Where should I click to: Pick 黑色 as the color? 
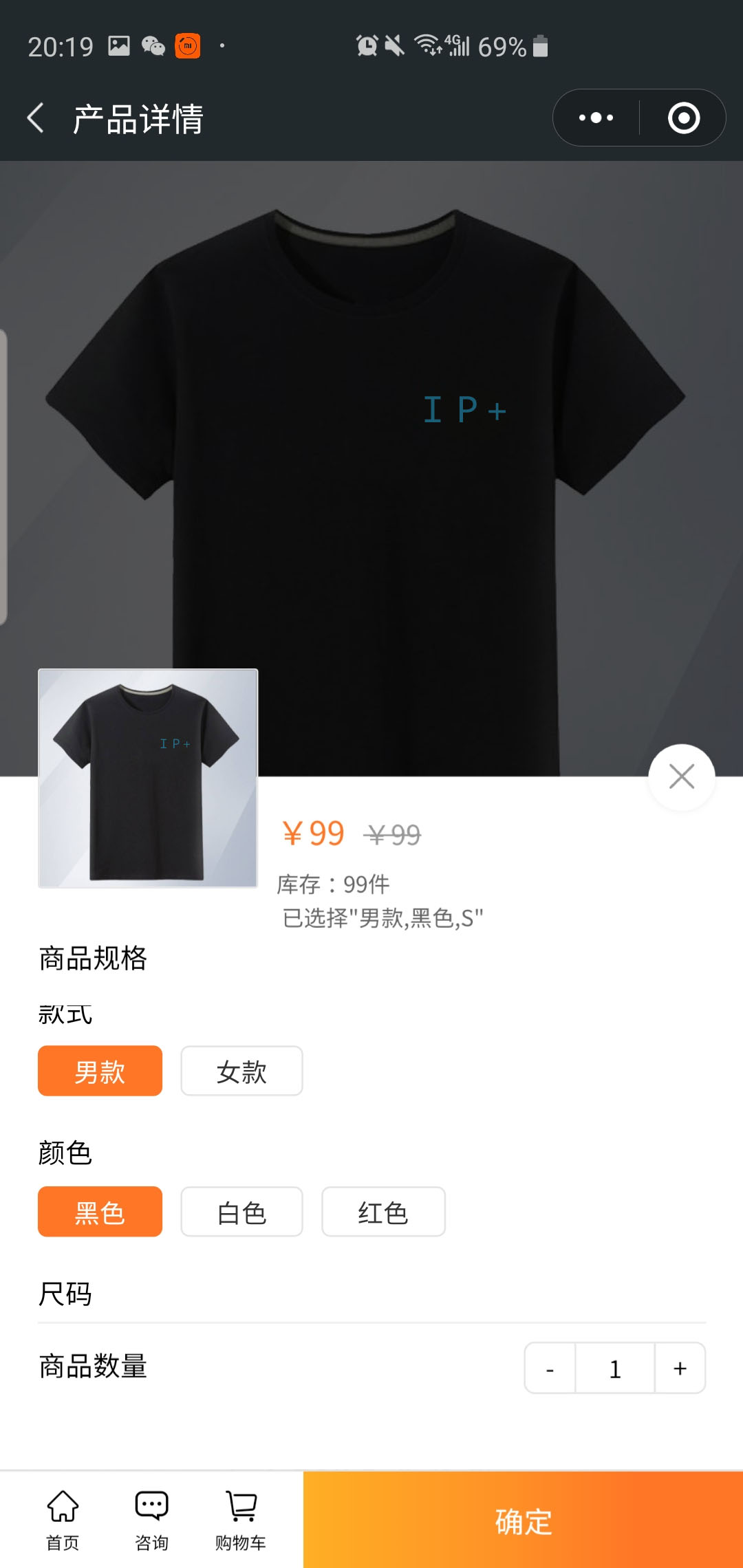click(x=100, y=1212)
